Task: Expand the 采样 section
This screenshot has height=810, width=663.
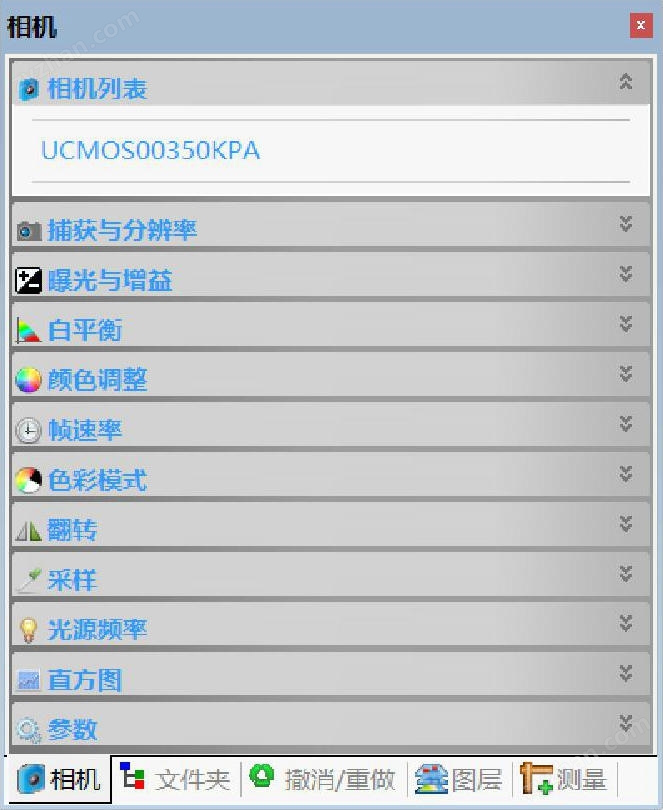Action: (x=626, y=574)
